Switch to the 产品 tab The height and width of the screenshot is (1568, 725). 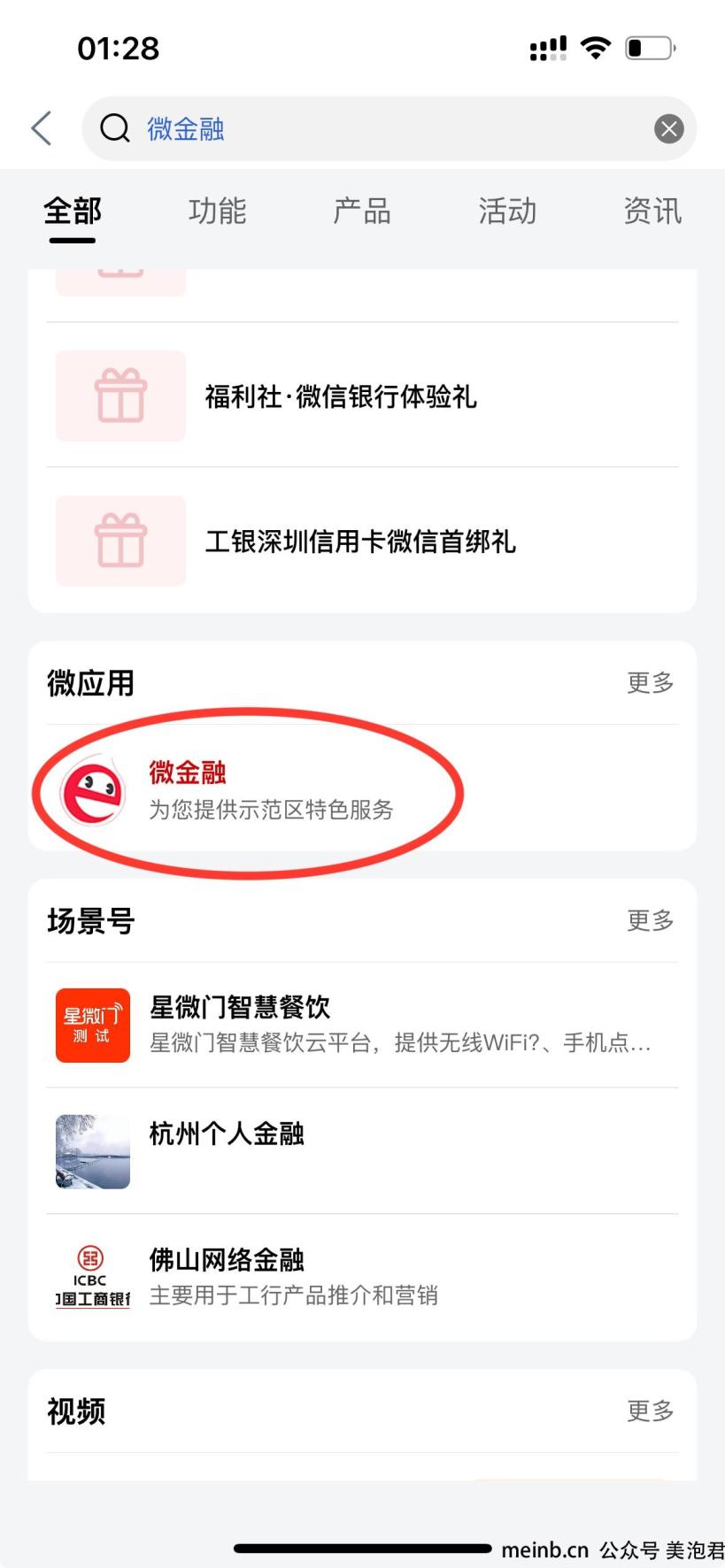(x=361, y=211)
